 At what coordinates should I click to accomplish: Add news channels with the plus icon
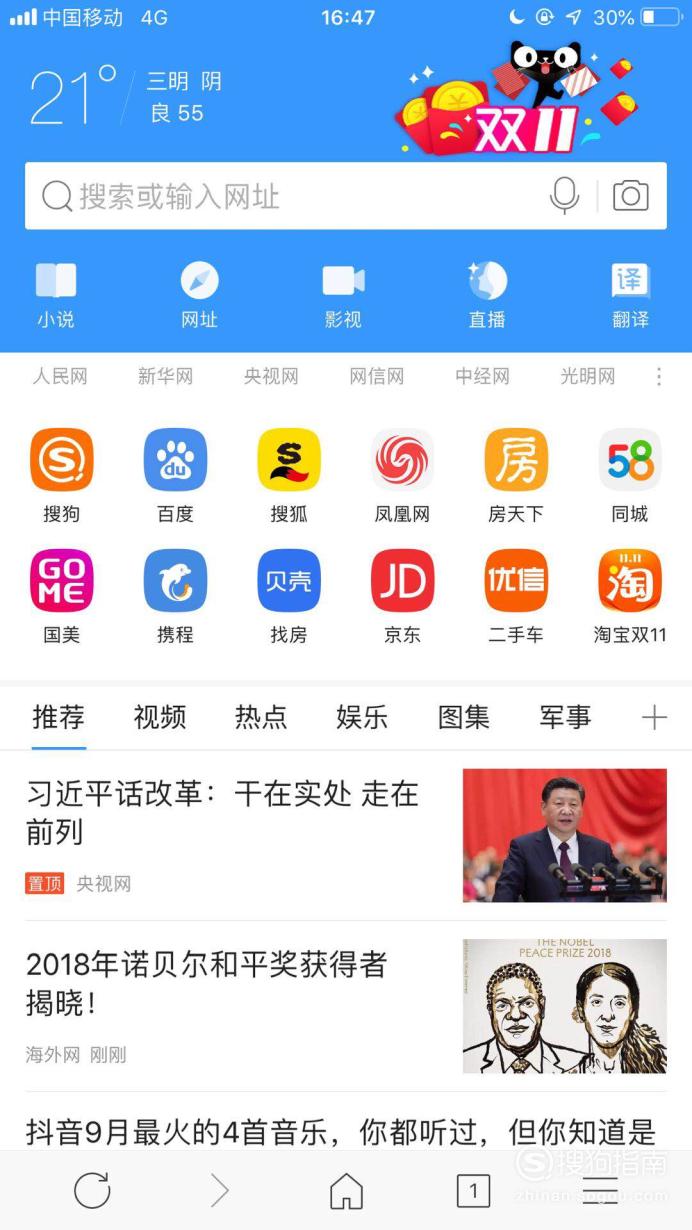pos(654,717)
